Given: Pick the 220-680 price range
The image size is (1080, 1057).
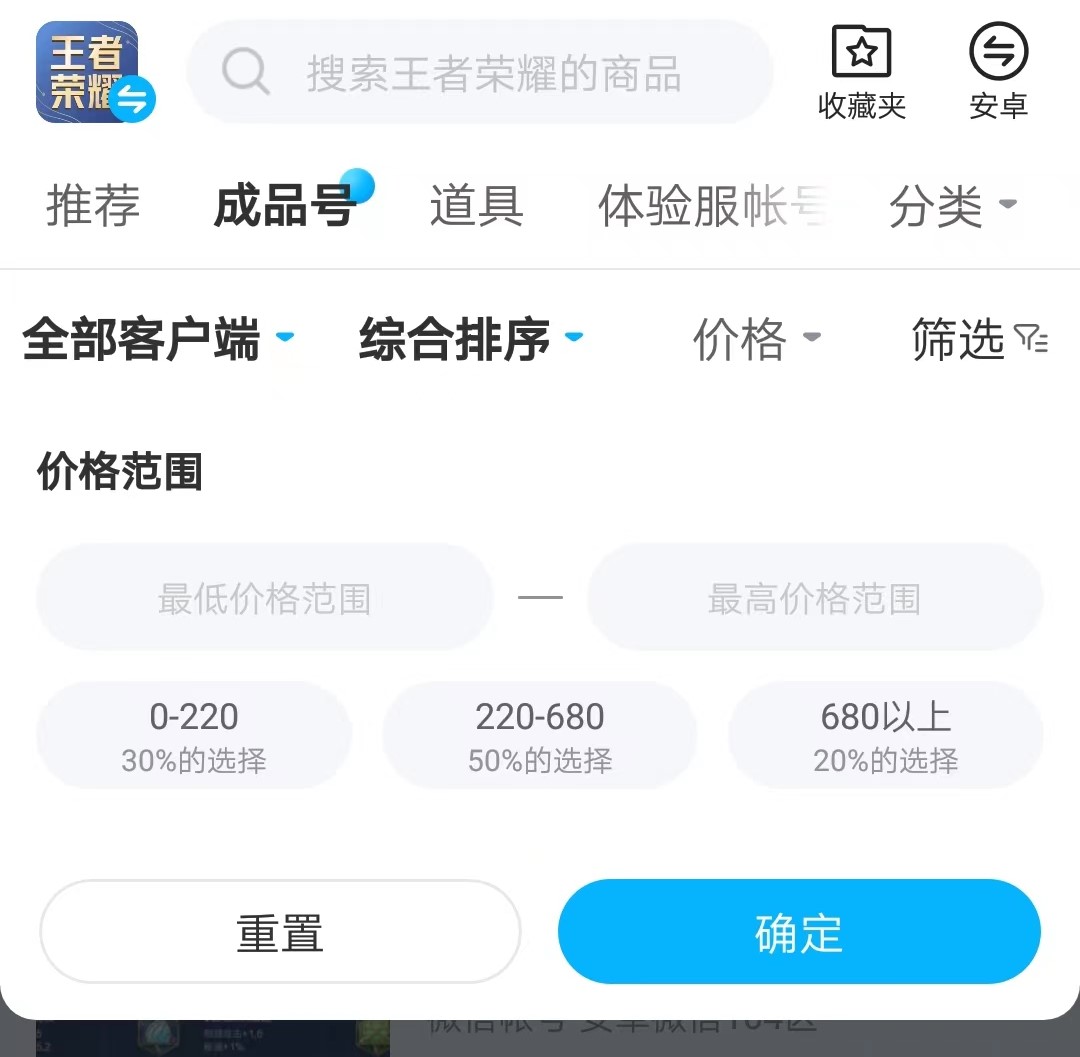Looking at the screenshot, I should pyautogui.click(x=540, y=736).
